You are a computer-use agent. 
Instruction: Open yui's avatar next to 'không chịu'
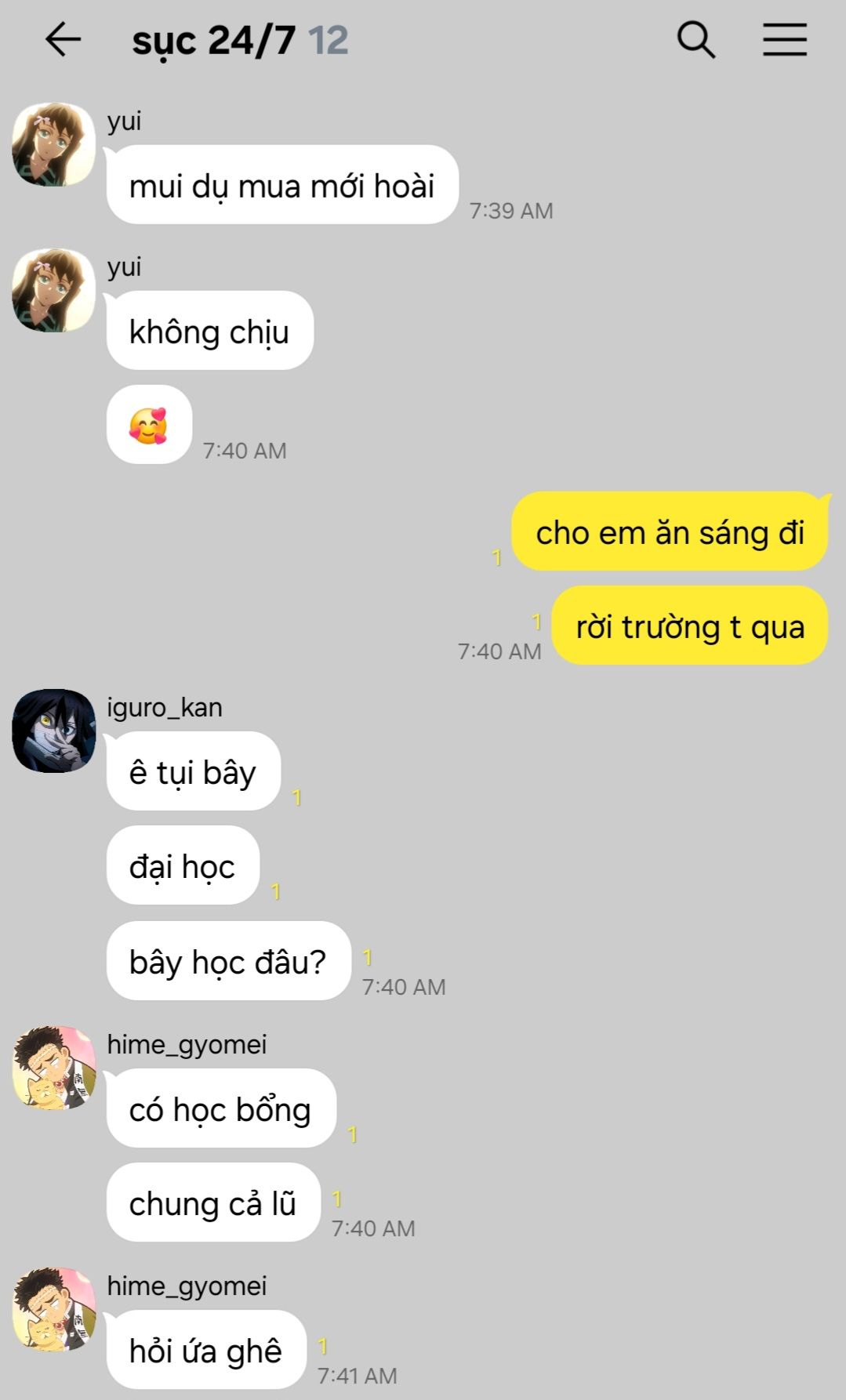(53, 290)
